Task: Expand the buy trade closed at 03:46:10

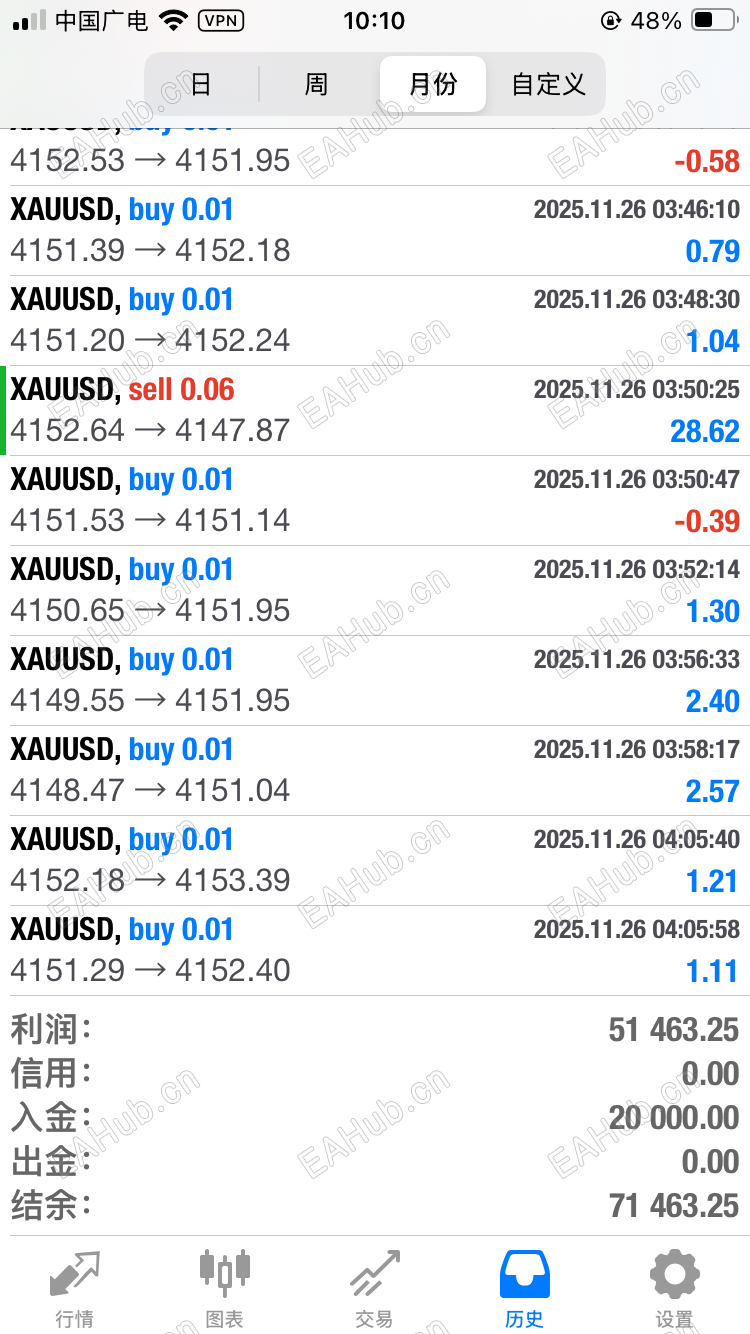Action: [375, 231]
